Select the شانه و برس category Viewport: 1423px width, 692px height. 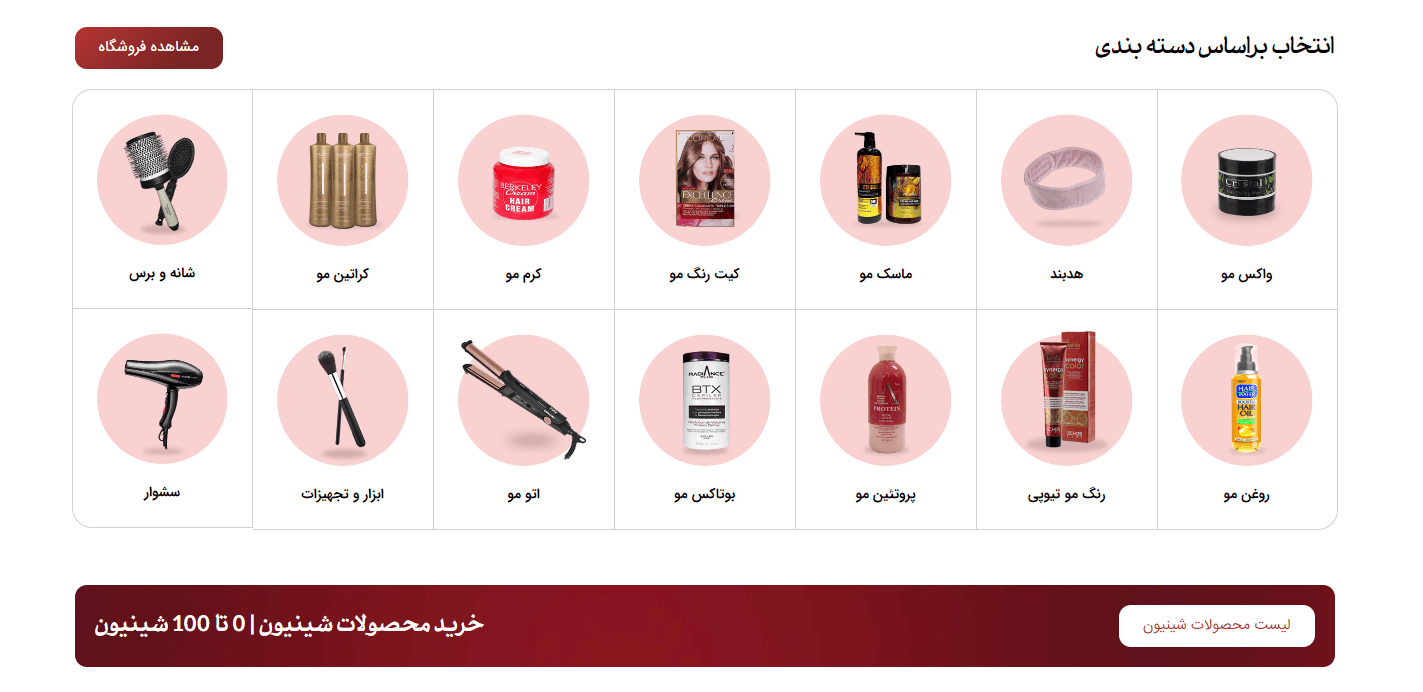pos(162,199)
